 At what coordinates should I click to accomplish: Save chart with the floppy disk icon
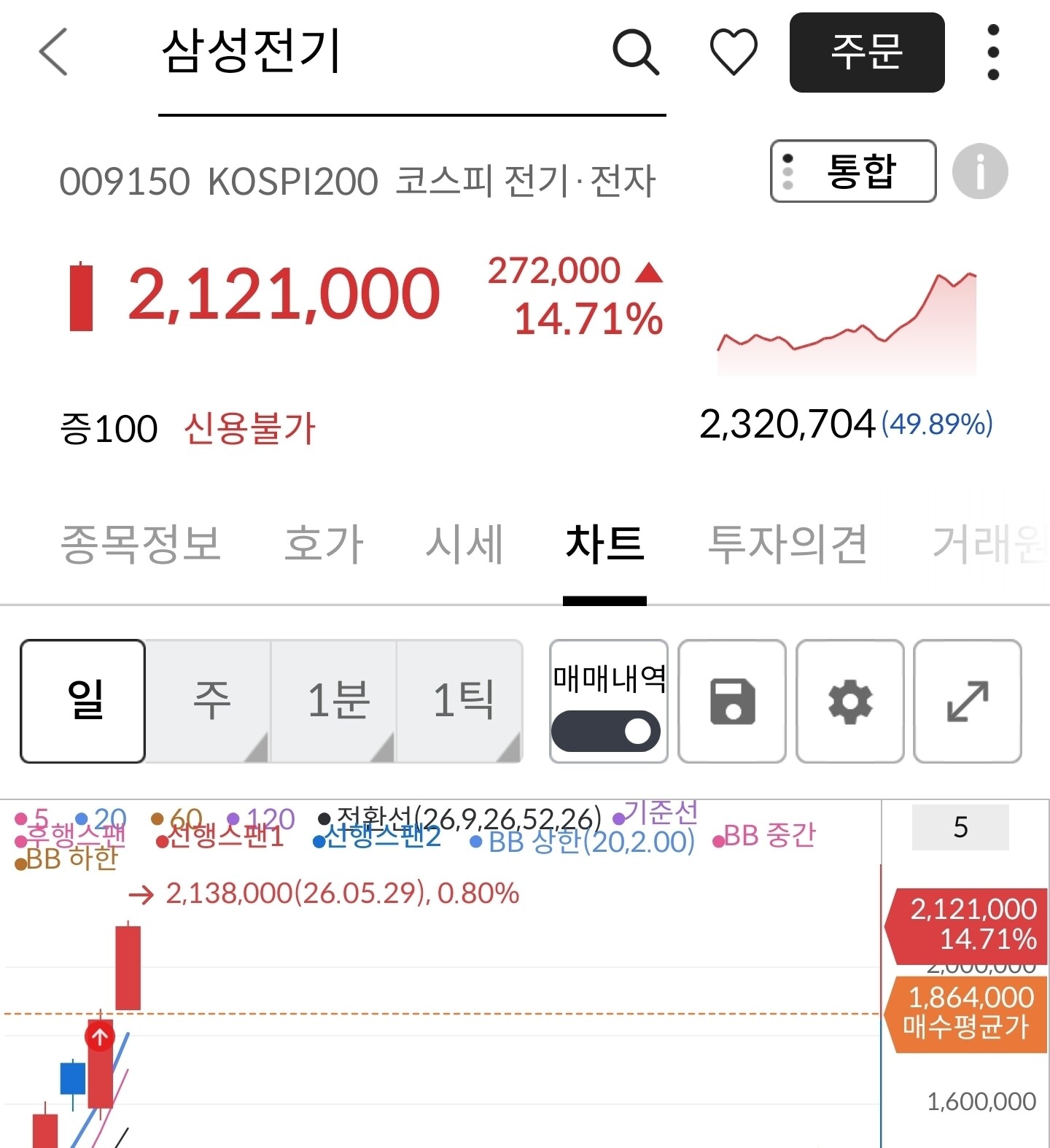(x=732, y=702)
